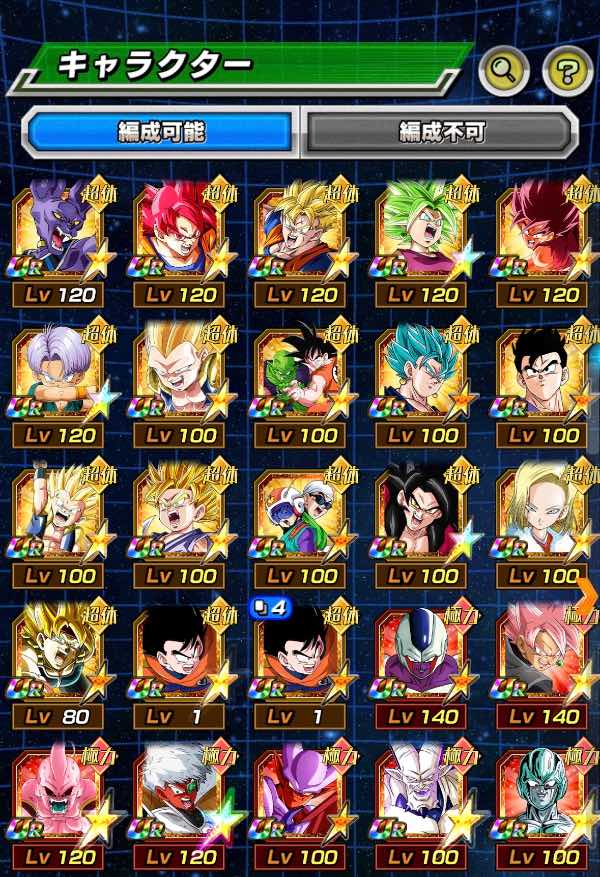Switch to the 編成可能 tab
The width and height of the screenshot is (600, 877).
pyautogui.click(x=161, y=131)
